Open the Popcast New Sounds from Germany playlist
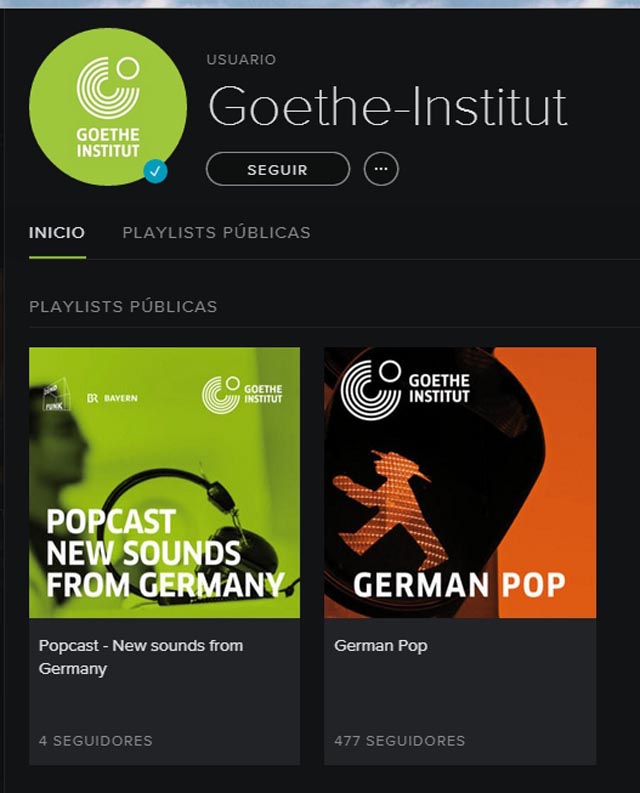Image resolution: width=640 pixels, height=793 pixels. 164,483
